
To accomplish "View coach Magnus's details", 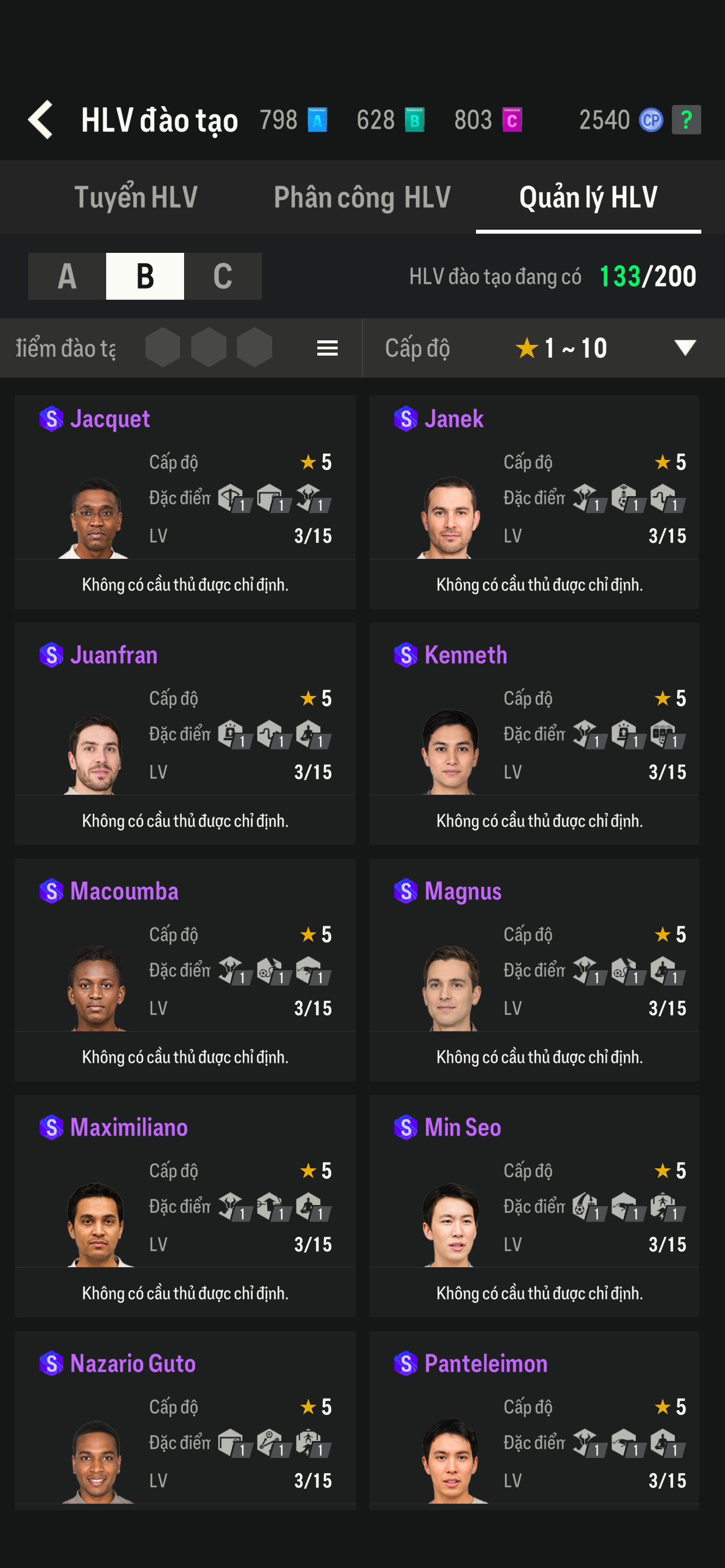I will [x=534, y=970].
